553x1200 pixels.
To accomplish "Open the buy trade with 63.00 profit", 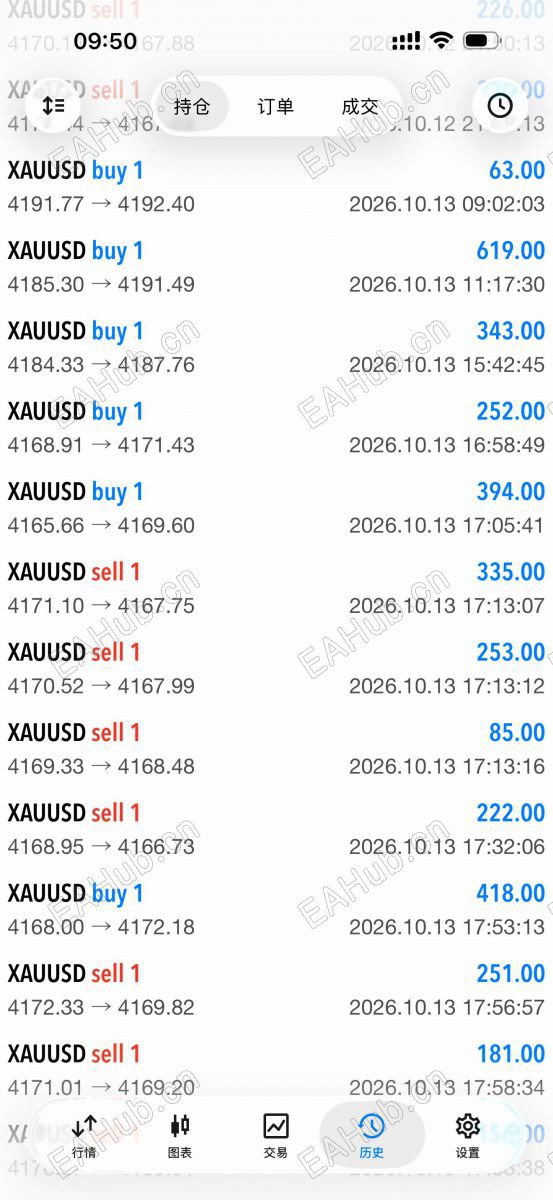I will click(x=276, y=187).
